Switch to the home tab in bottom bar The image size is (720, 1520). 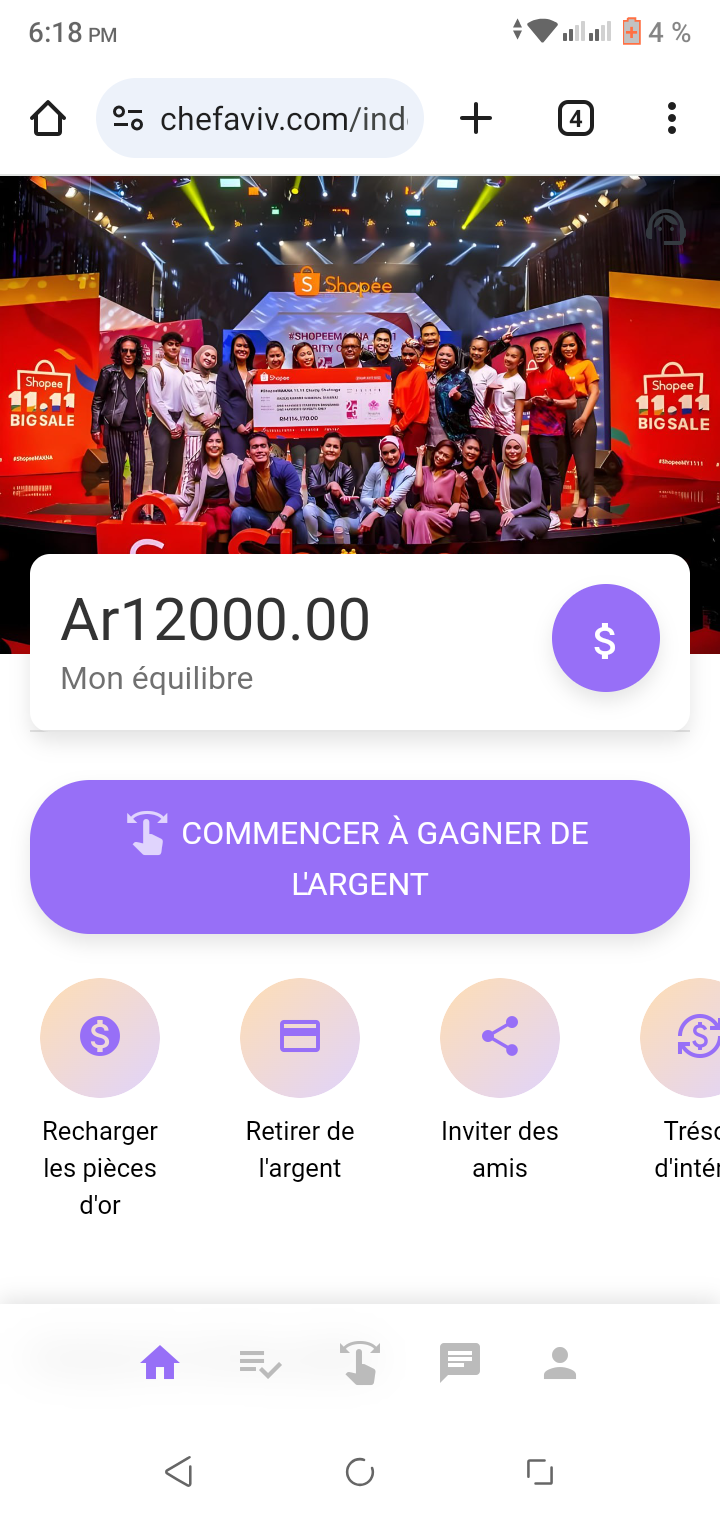click(160, 1362)
